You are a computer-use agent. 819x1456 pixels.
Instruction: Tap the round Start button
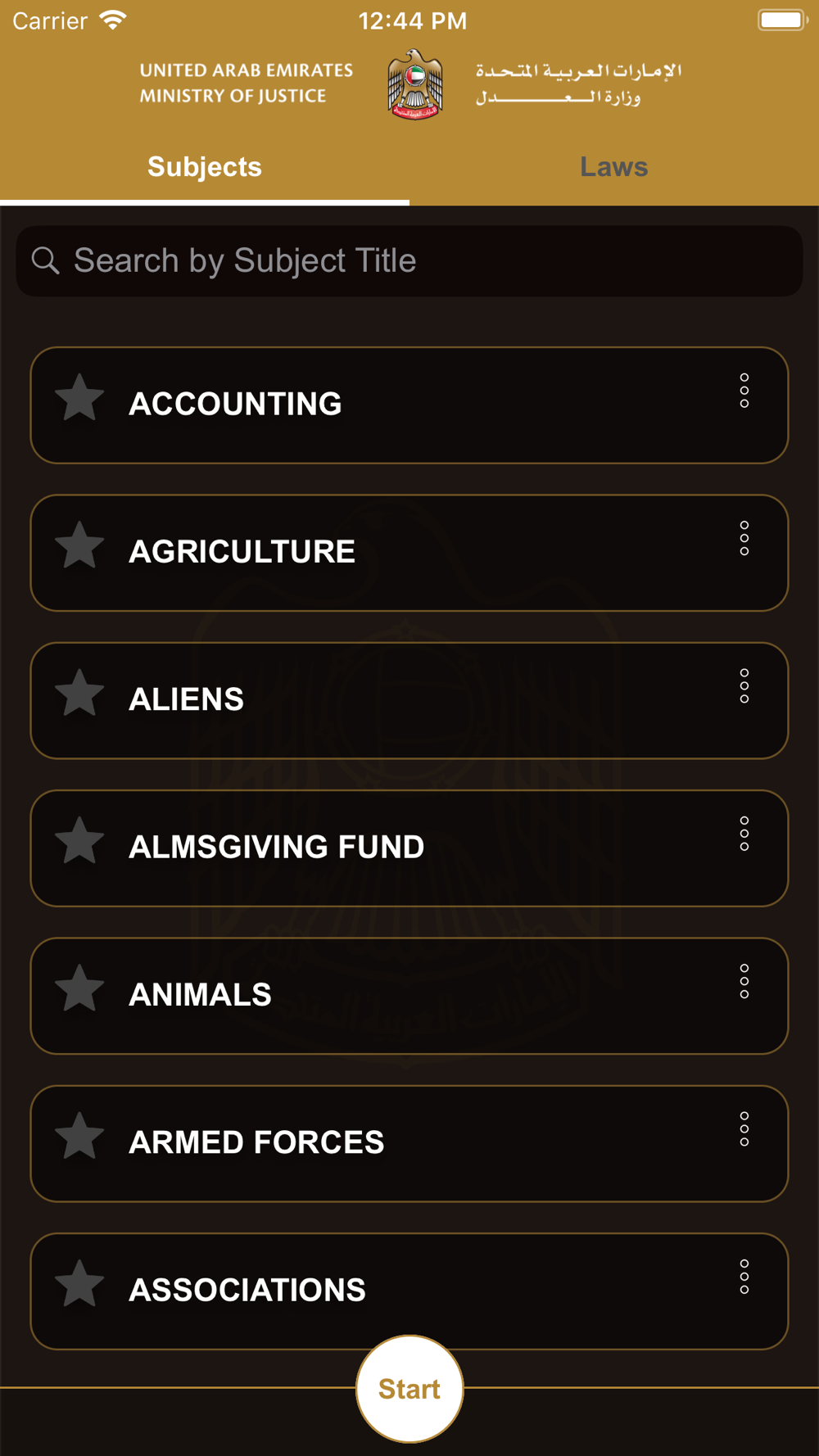tap(409, 1389)
